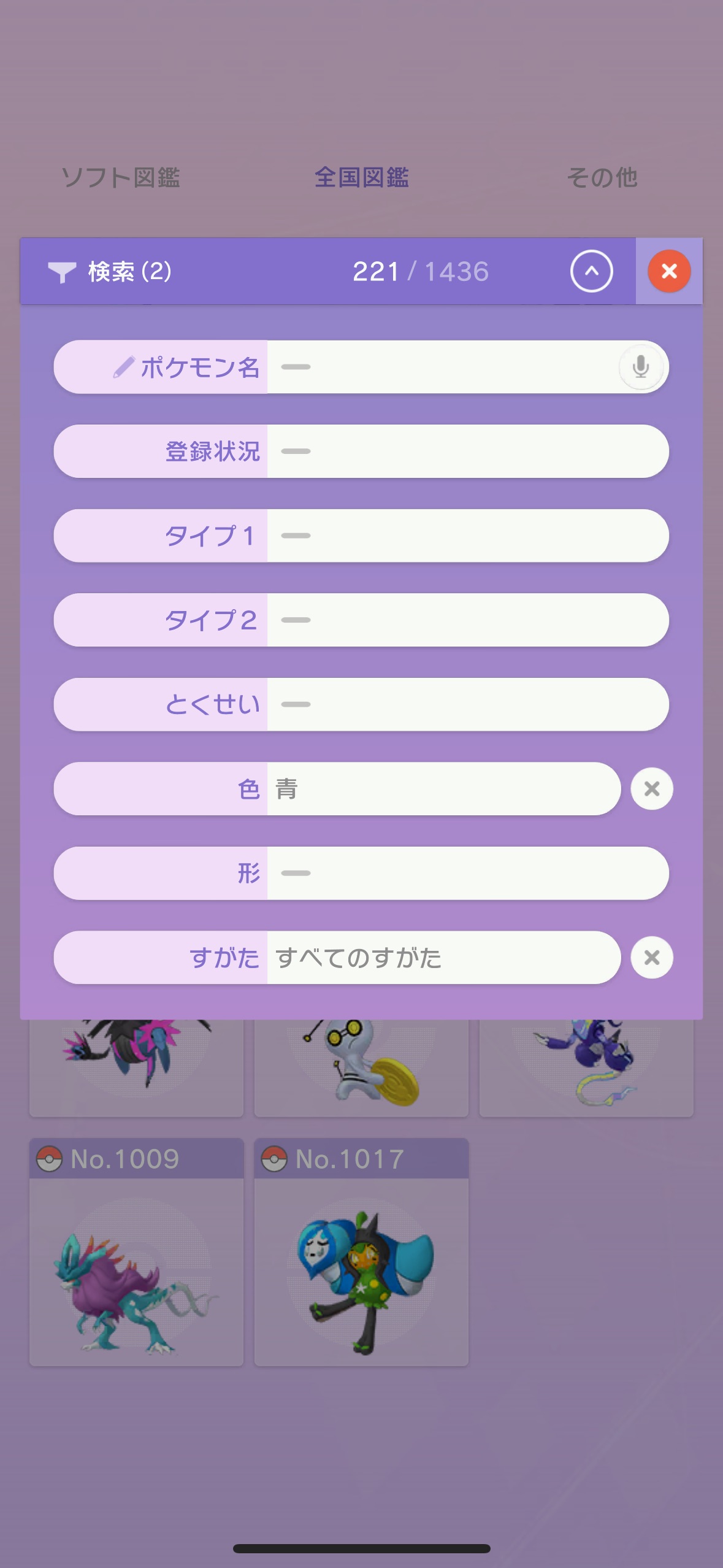Select the 全国図鑑 tab

coord(361,178)
